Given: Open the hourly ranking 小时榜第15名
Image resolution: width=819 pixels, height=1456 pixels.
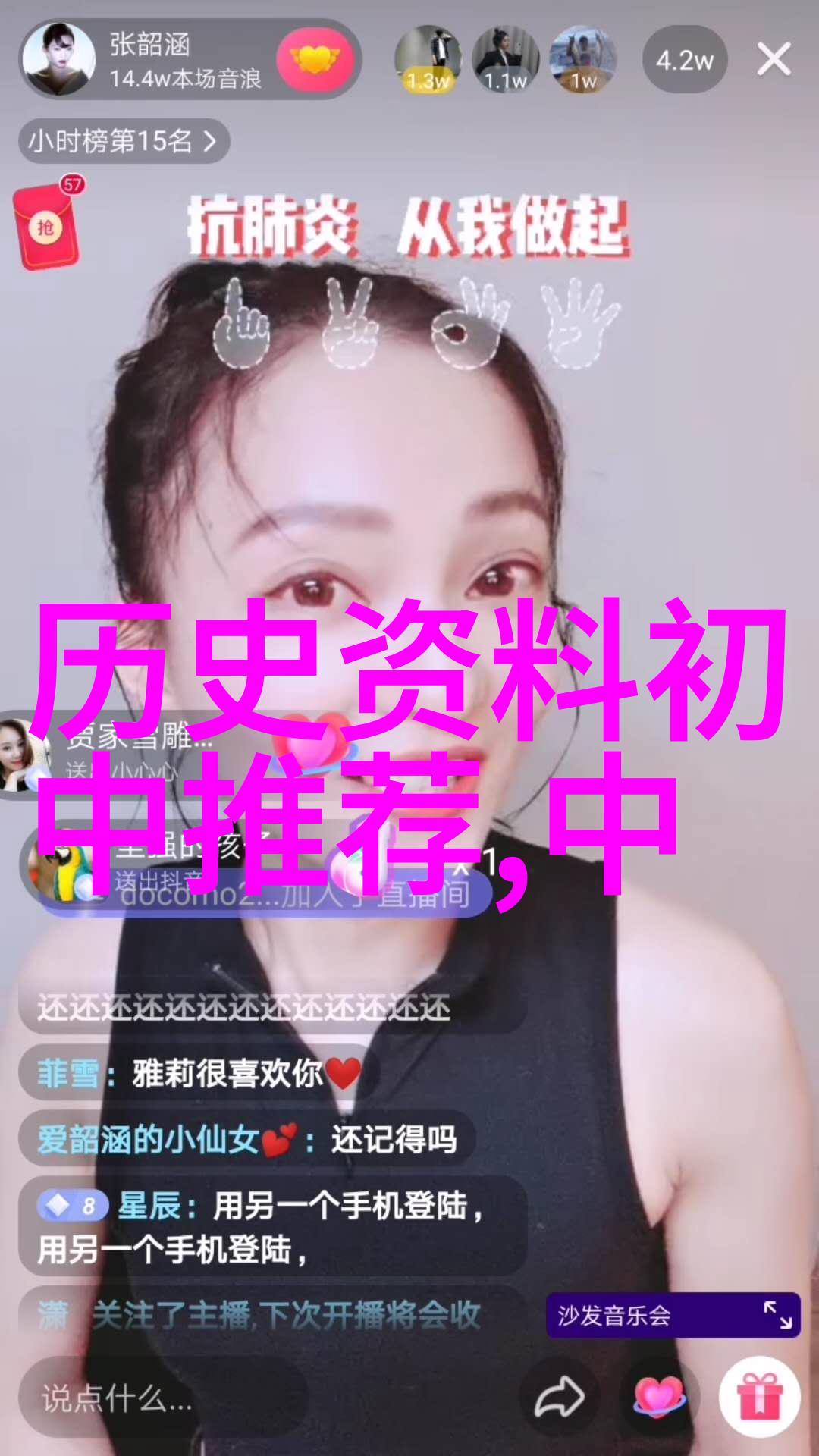Looking at the screenshot, I should (123, 141).
